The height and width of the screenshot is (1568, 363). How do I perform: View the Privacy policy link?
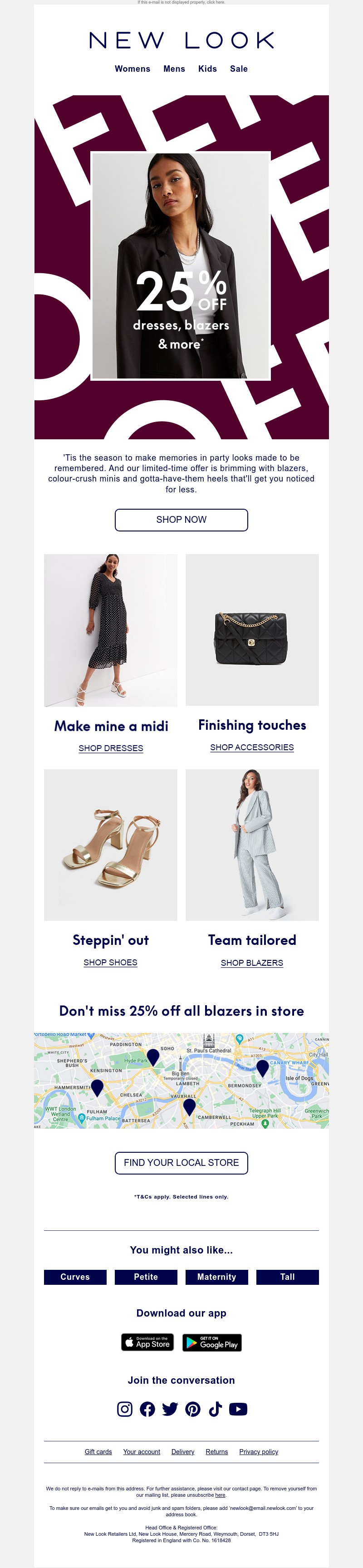tap(259, 1452)
